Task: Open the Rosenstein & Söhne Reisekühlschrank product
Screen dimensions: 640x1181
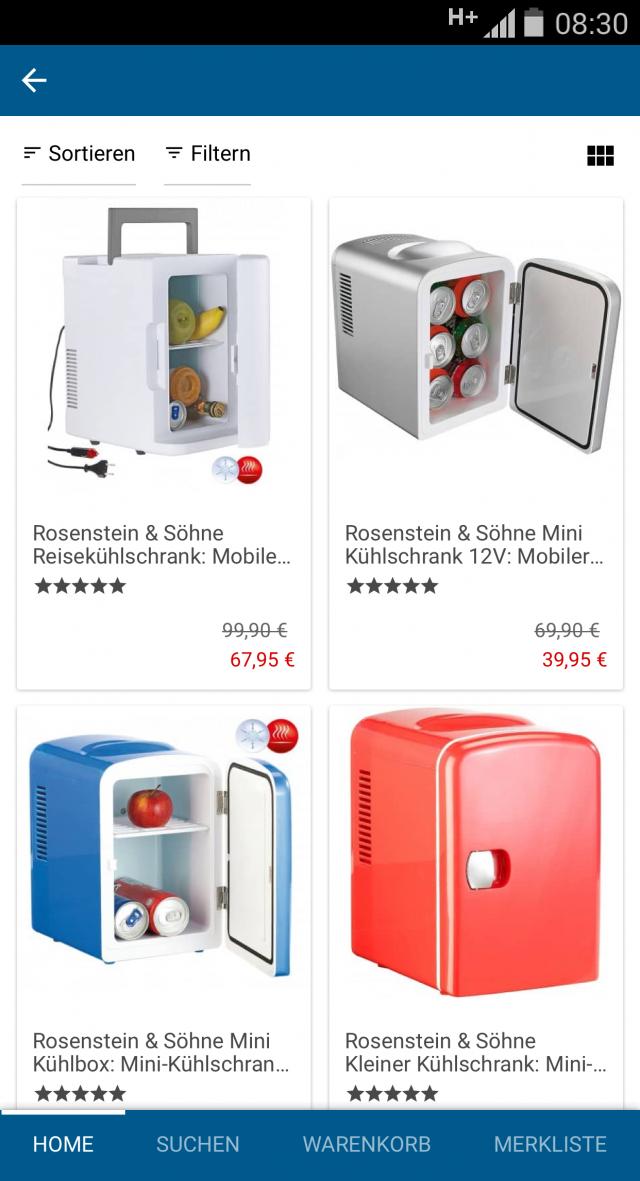Action: (x=164, y=443)
